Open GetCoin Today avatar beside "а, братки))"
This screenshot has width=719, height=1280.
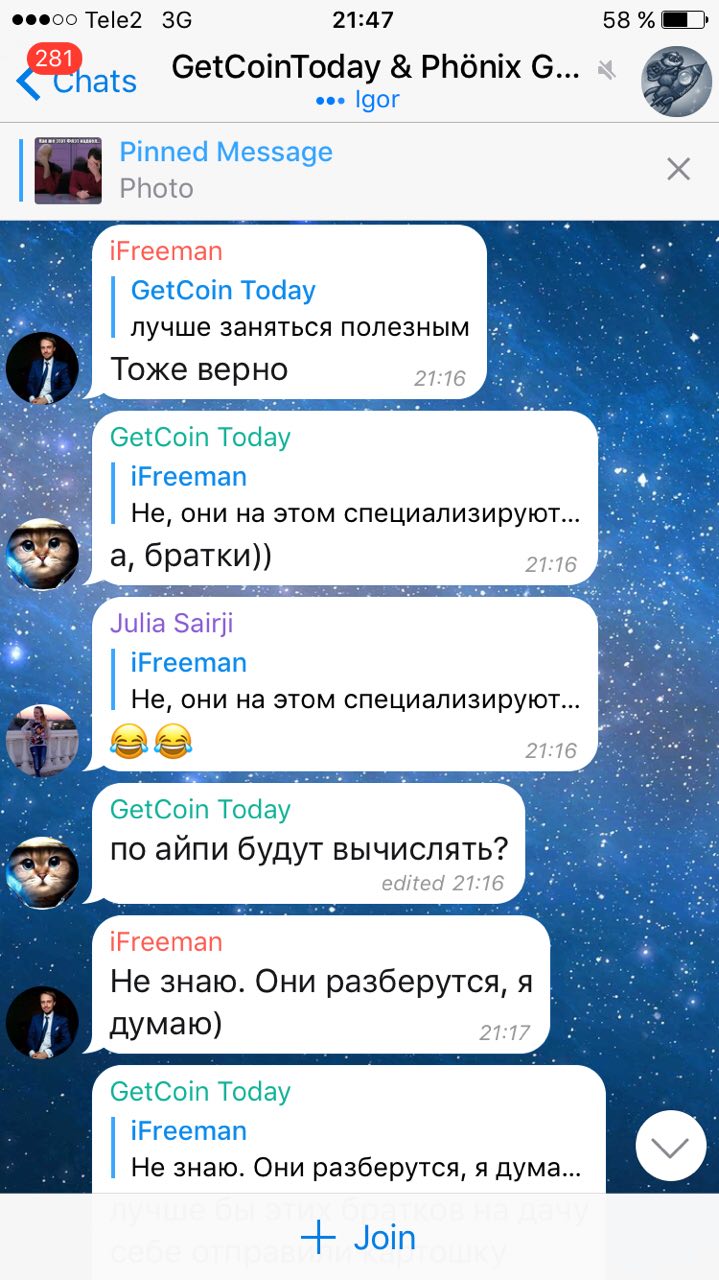pyautogui.click(x=42, y=555)
